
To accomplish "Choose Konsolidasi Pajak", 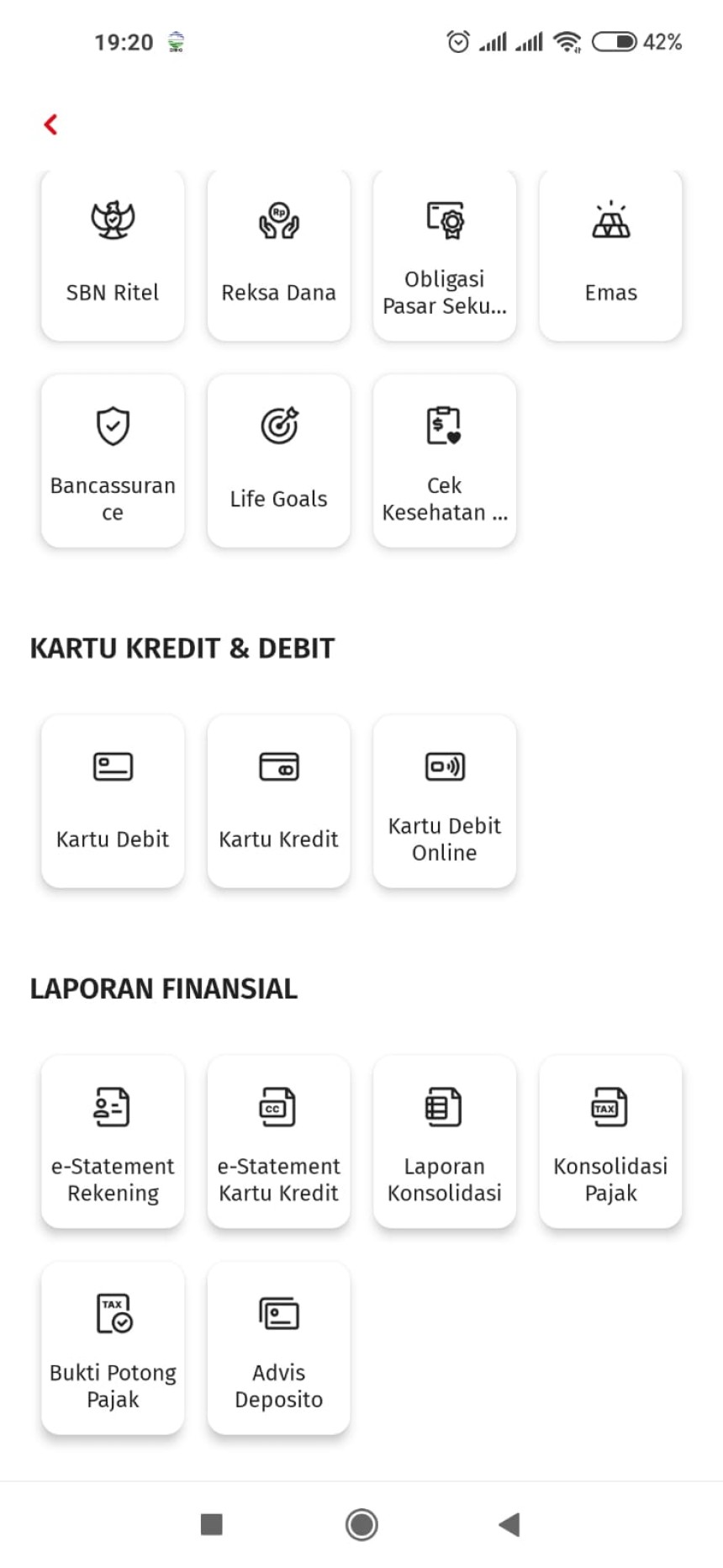I will [x=610, y=1142].
